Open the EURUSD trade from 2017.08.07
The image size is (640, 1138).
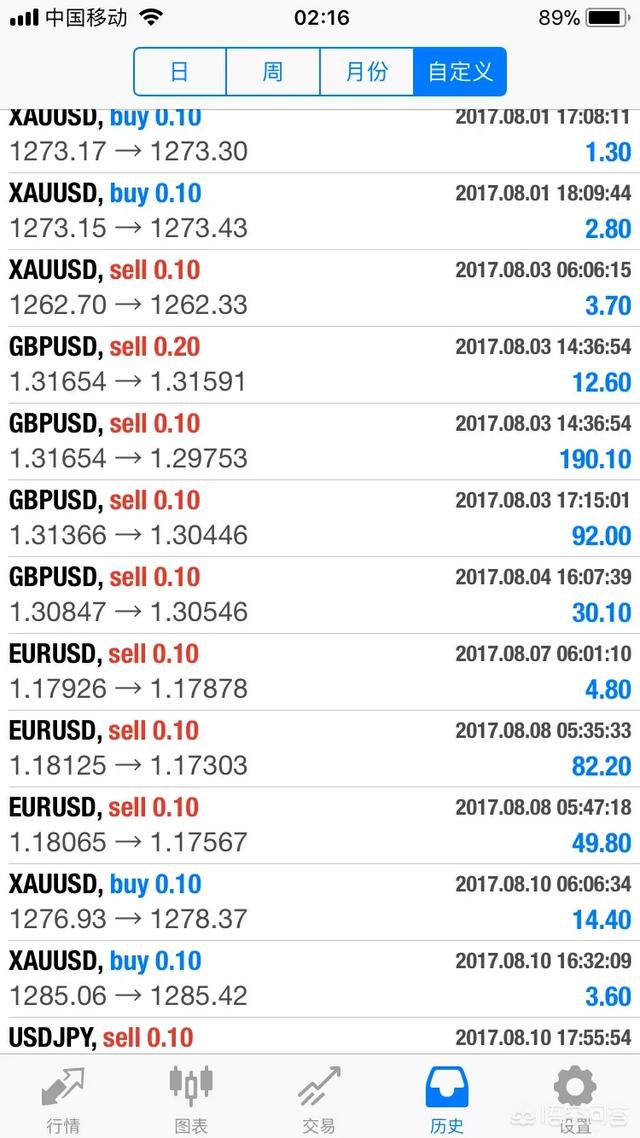(320, 672)
